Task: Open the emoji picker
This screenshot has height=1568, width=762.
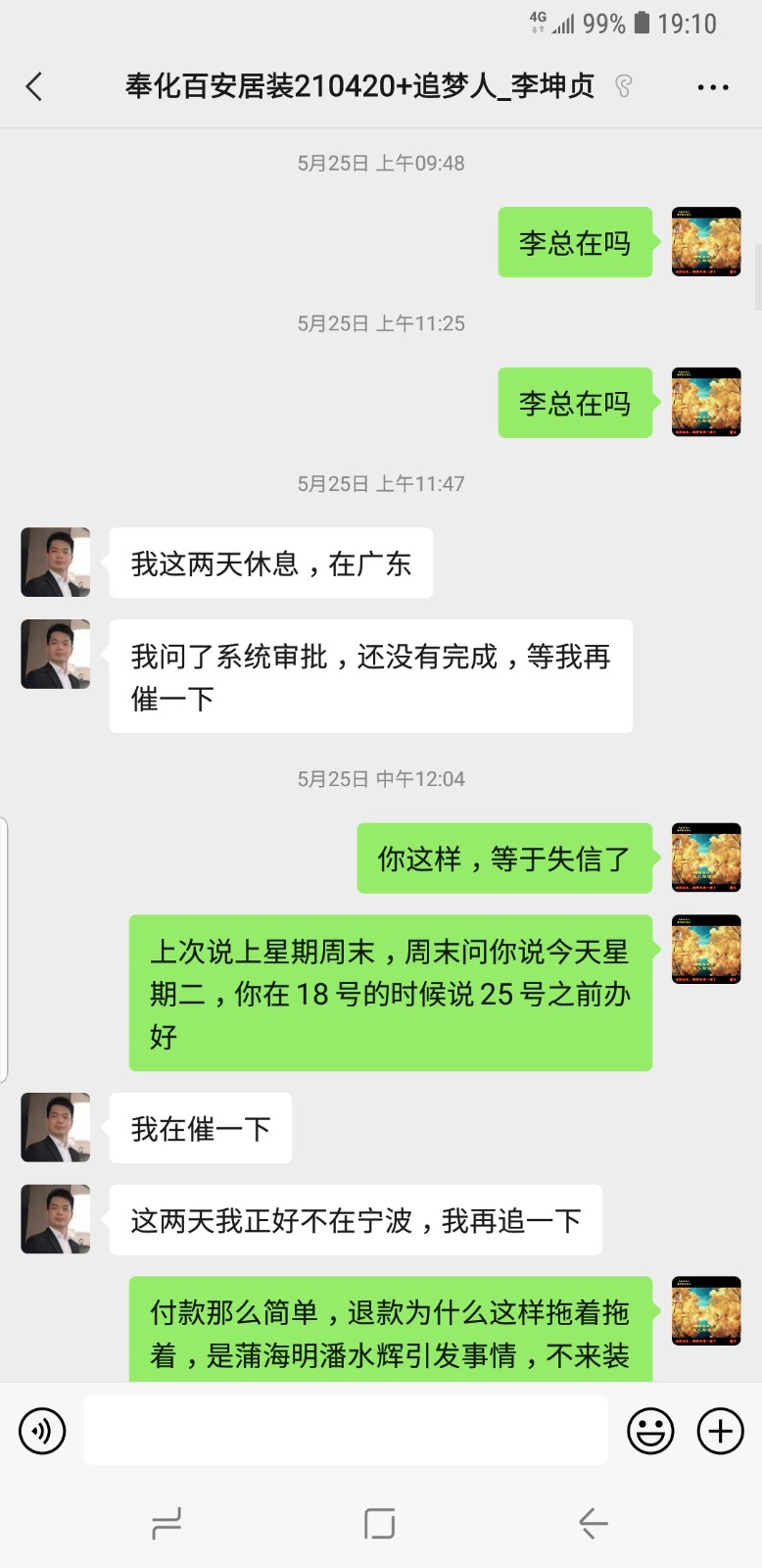Action: pos(650,1432)
